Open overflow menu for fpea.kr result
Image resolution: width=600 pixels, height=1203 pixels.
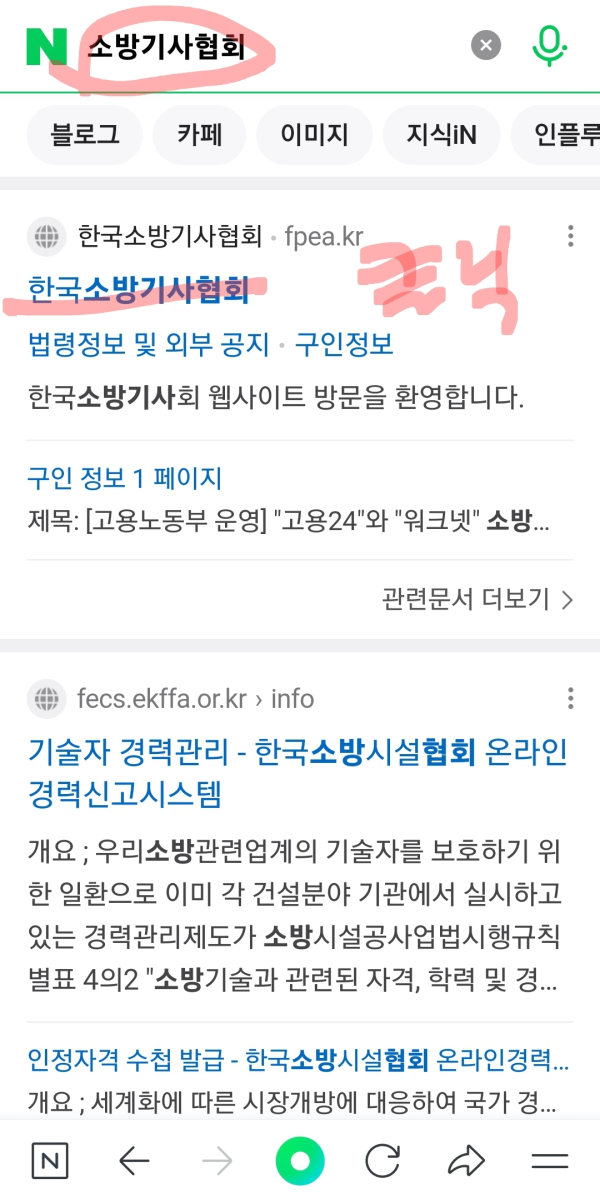[x=570, y=237]
